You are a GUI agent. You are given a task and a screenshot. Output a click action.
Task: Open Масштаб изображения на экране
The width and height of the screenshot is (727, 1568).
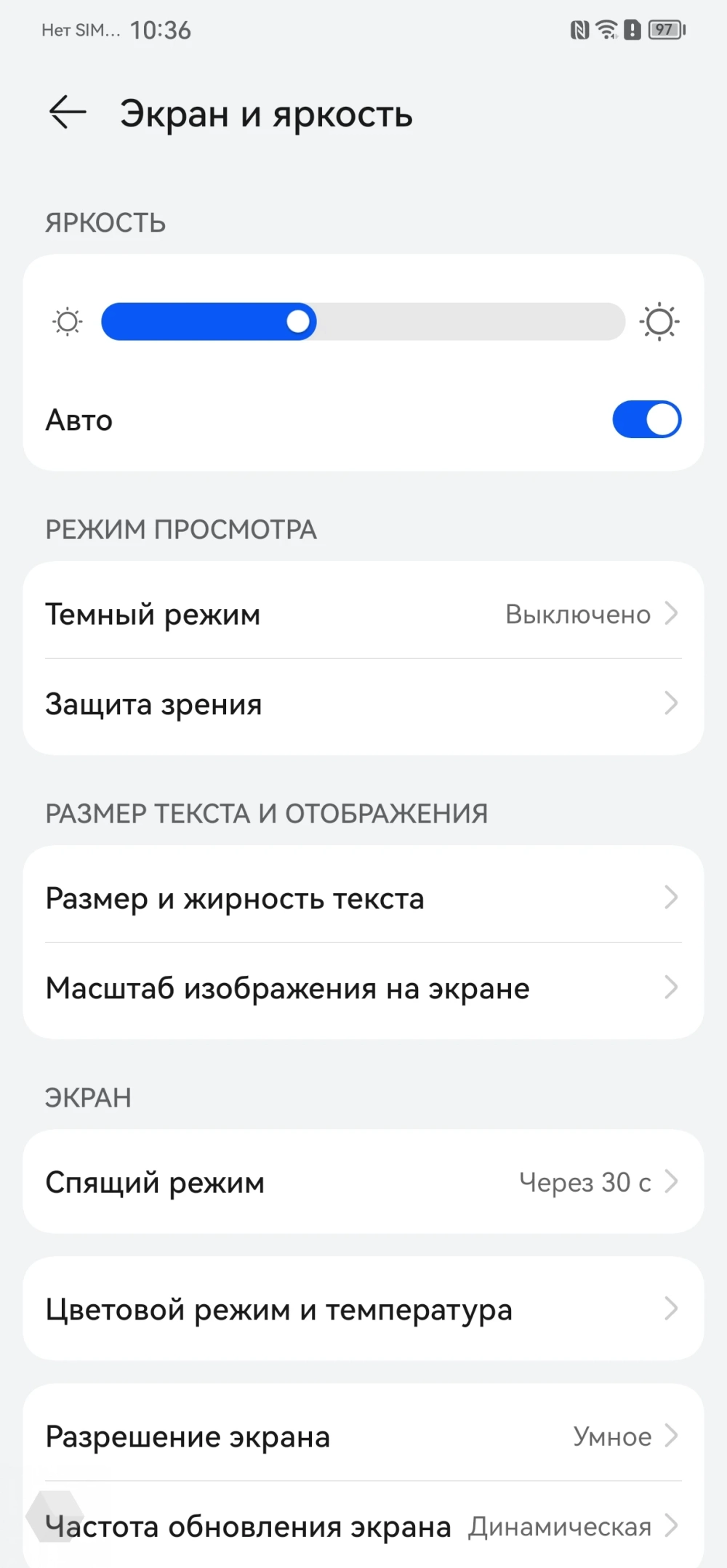362,988
